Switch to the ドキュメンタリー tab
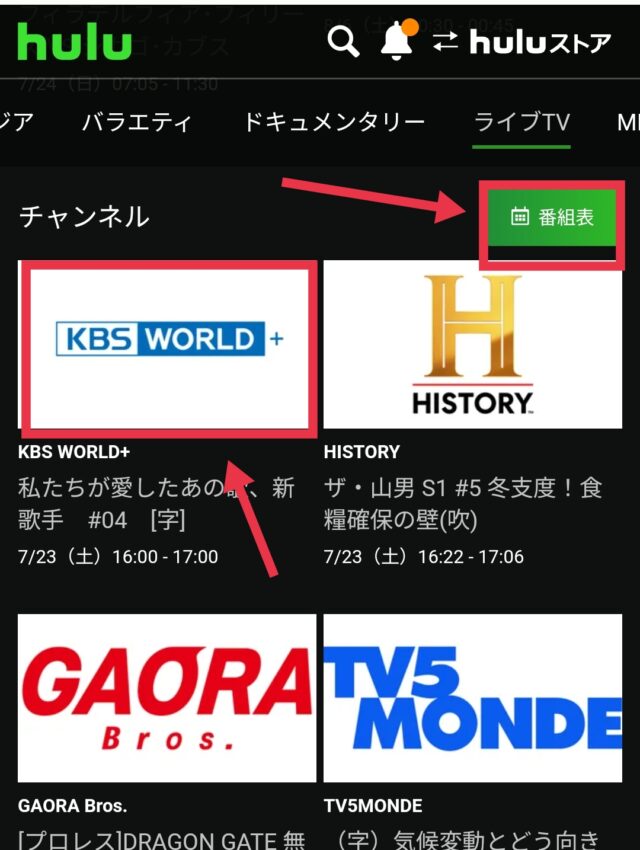The image size is (640, 850). click(x=334, y=122)
